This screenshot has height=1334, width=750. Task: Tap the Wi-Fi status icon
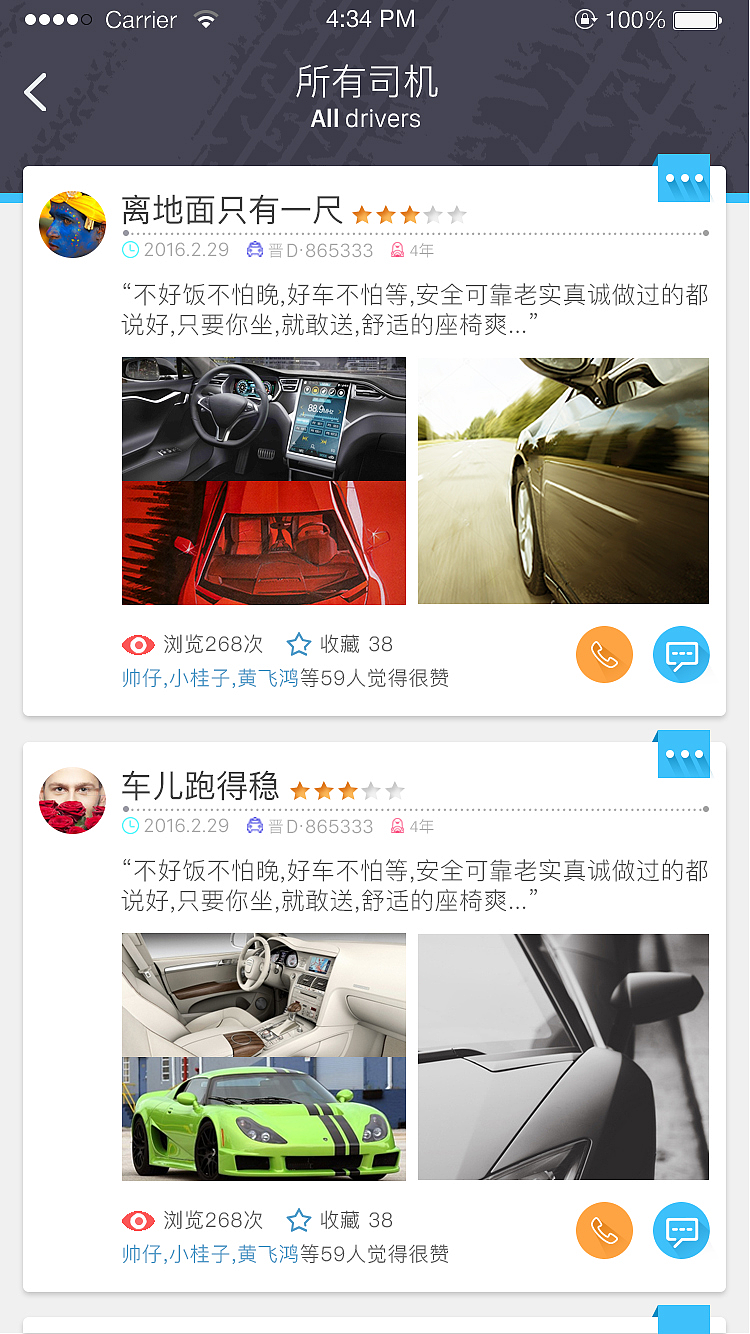pyautogui.click(x=207, y=17)
